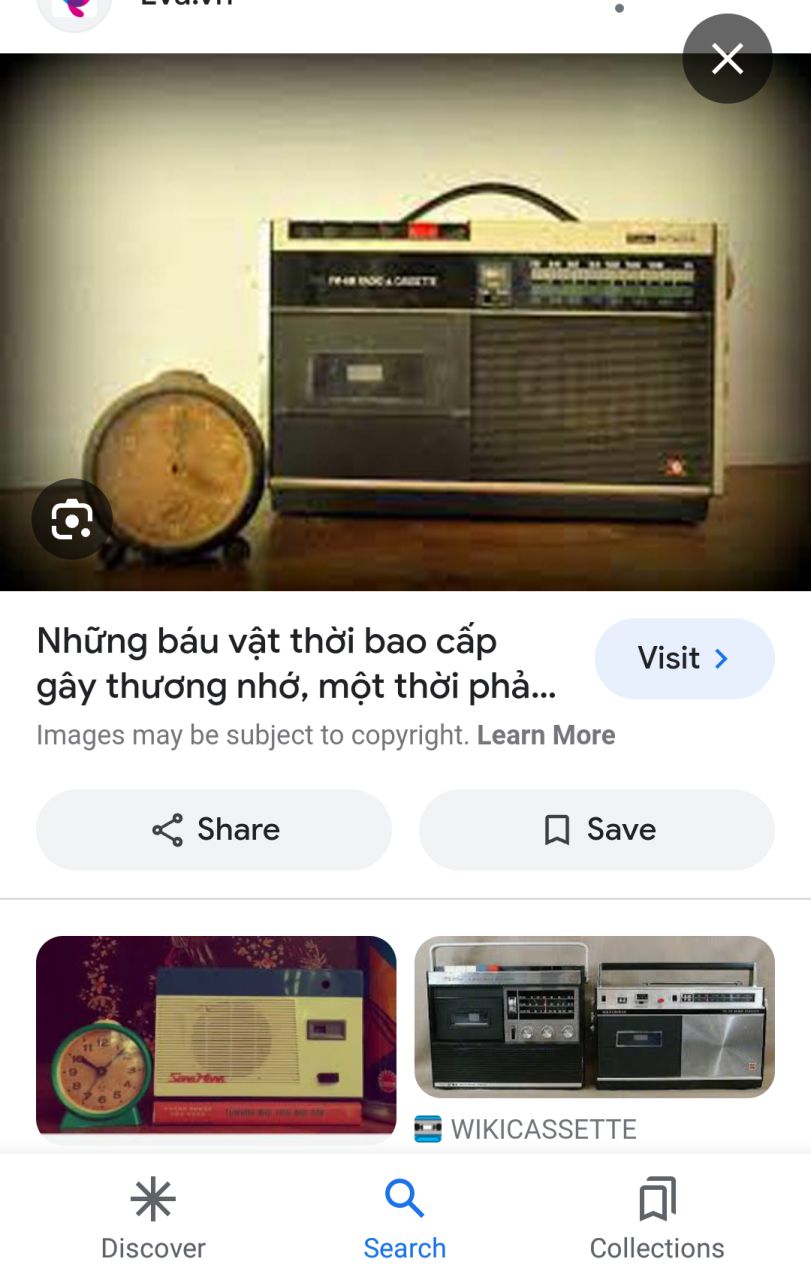Open the Collections tab
The height and width of the screenshot is (1280, 811).
[657, 1218]
